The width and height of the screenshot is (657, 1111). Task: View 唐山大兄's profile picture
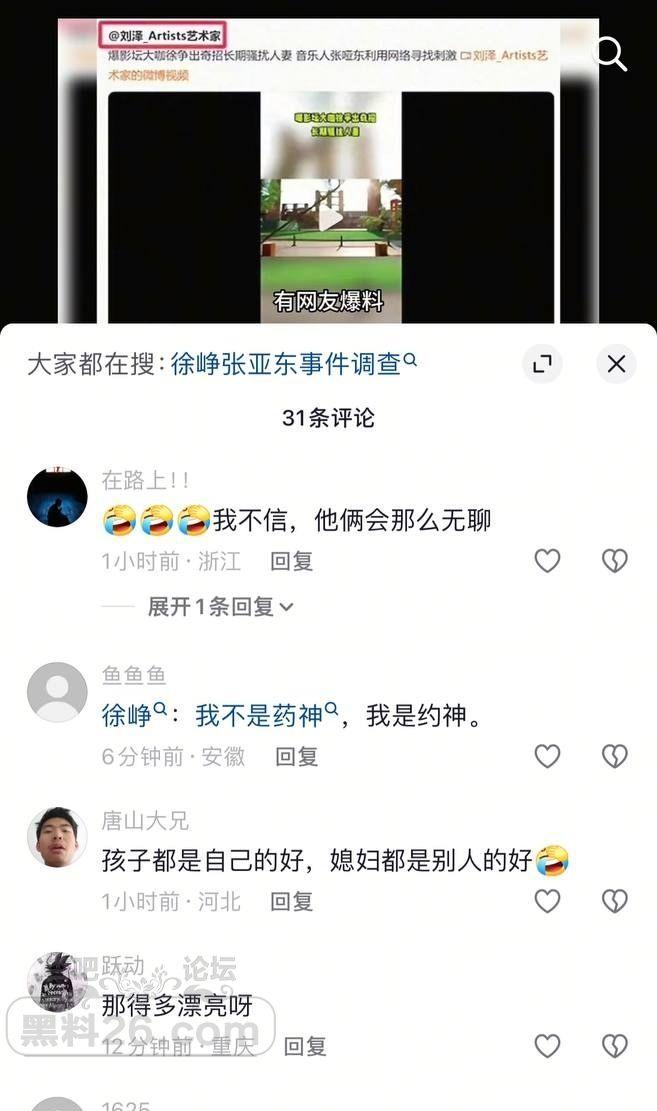57,837
